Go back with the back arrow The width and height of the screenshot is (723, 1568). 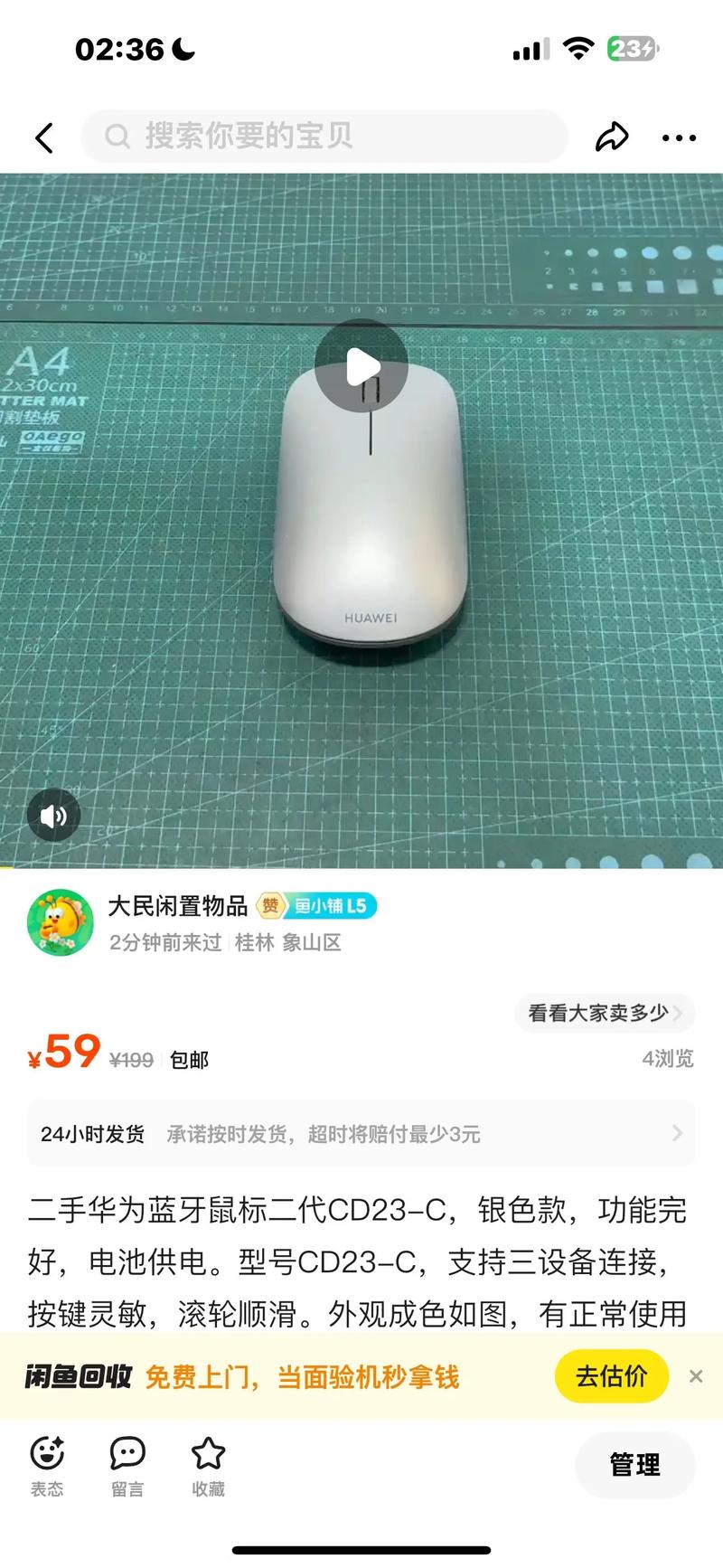click(44, 137)
